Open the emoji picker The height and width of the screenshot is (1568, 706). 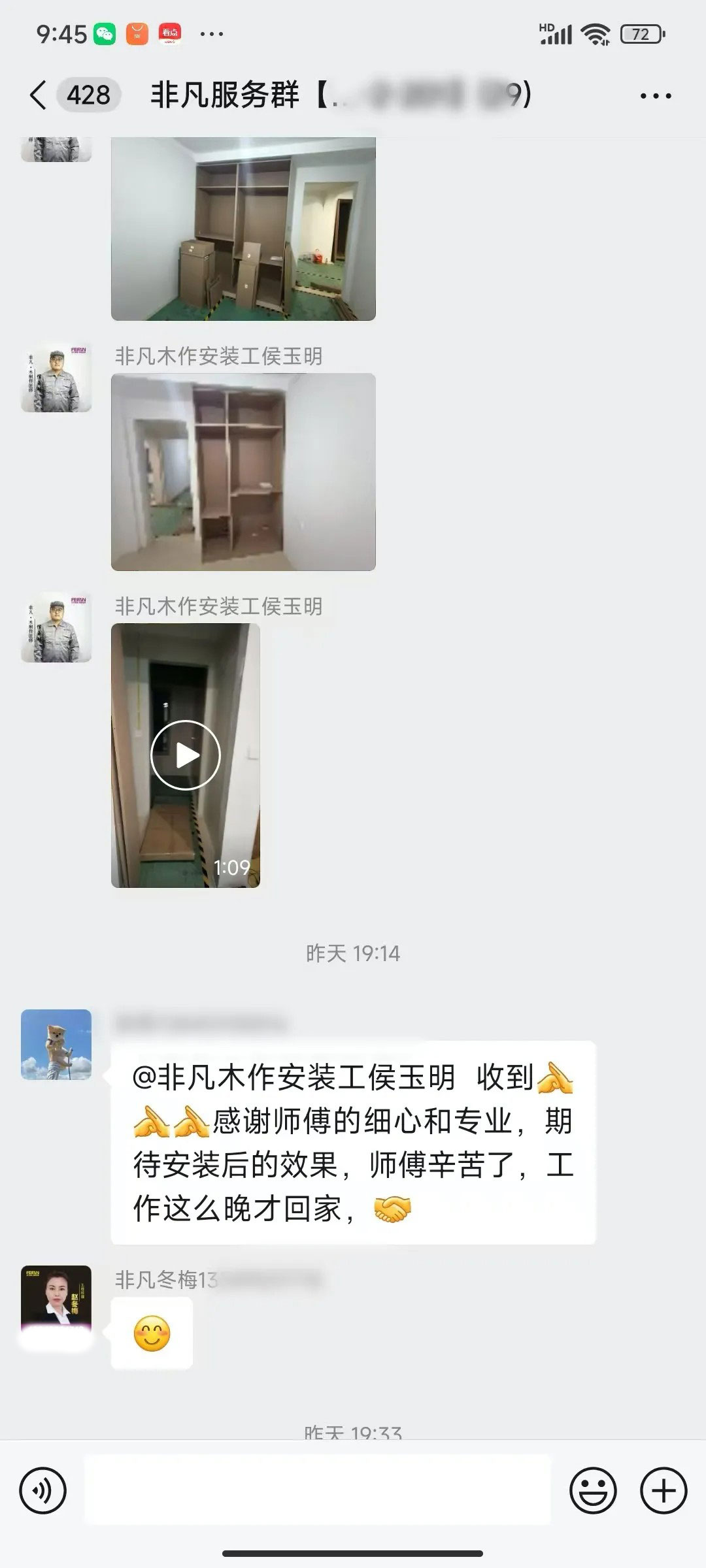(593, 1491)
